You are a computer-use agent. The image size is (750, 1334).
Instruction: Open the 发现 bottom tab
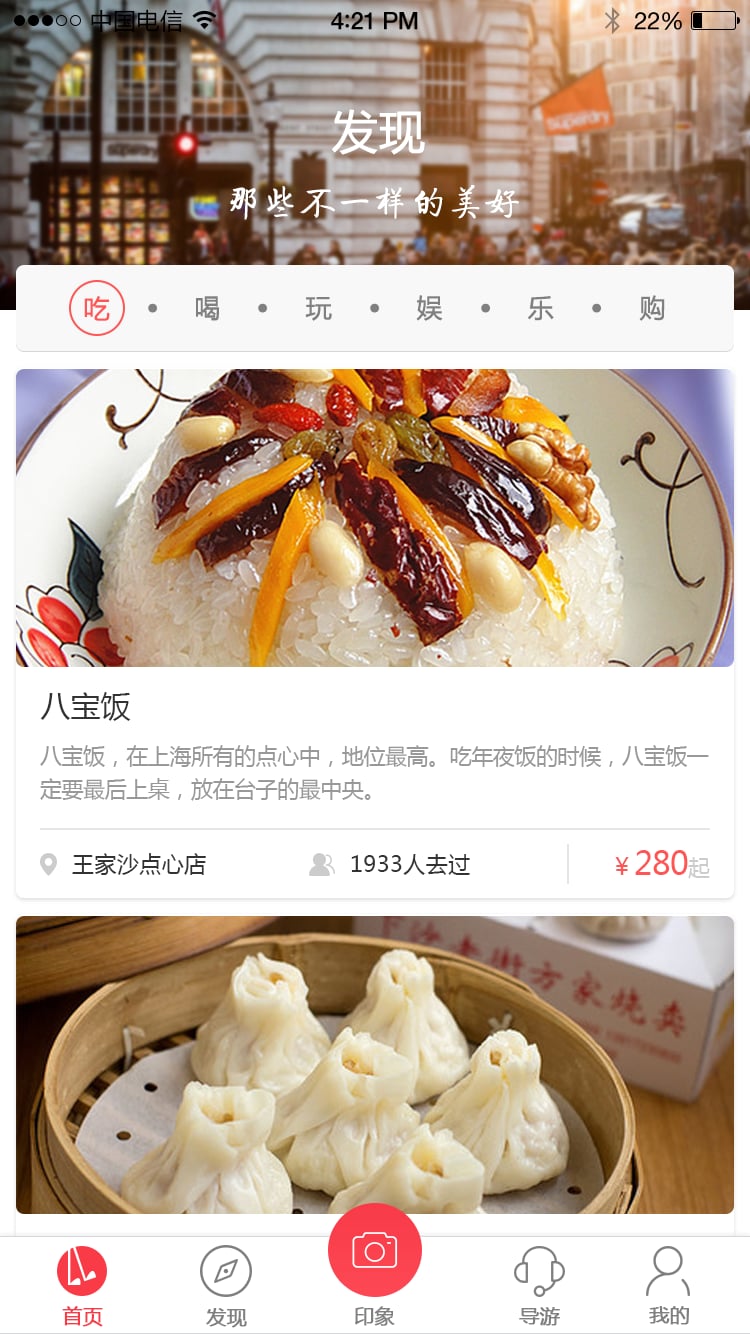coord(226,1286)
